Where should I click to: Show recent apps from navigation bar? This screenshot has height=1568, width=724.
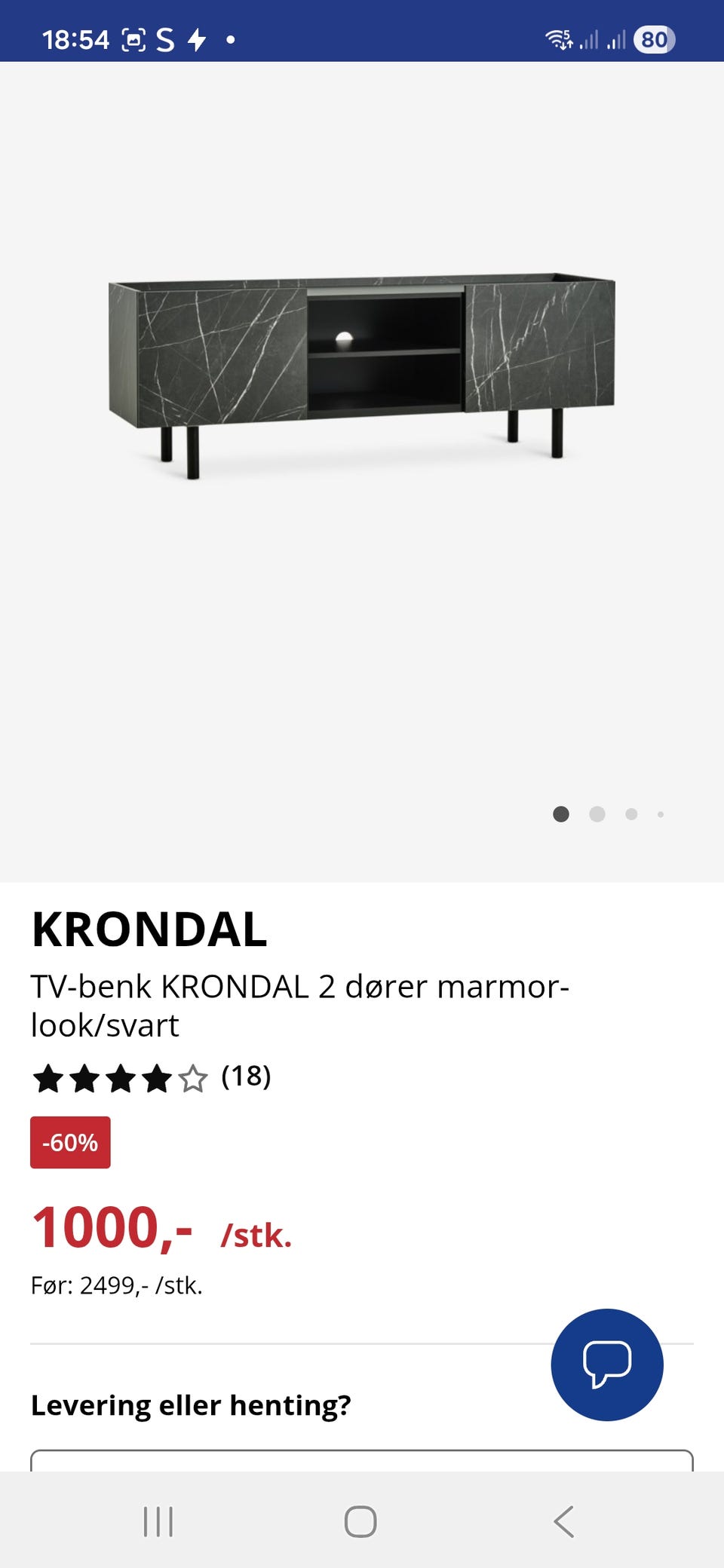[158, 1521]
